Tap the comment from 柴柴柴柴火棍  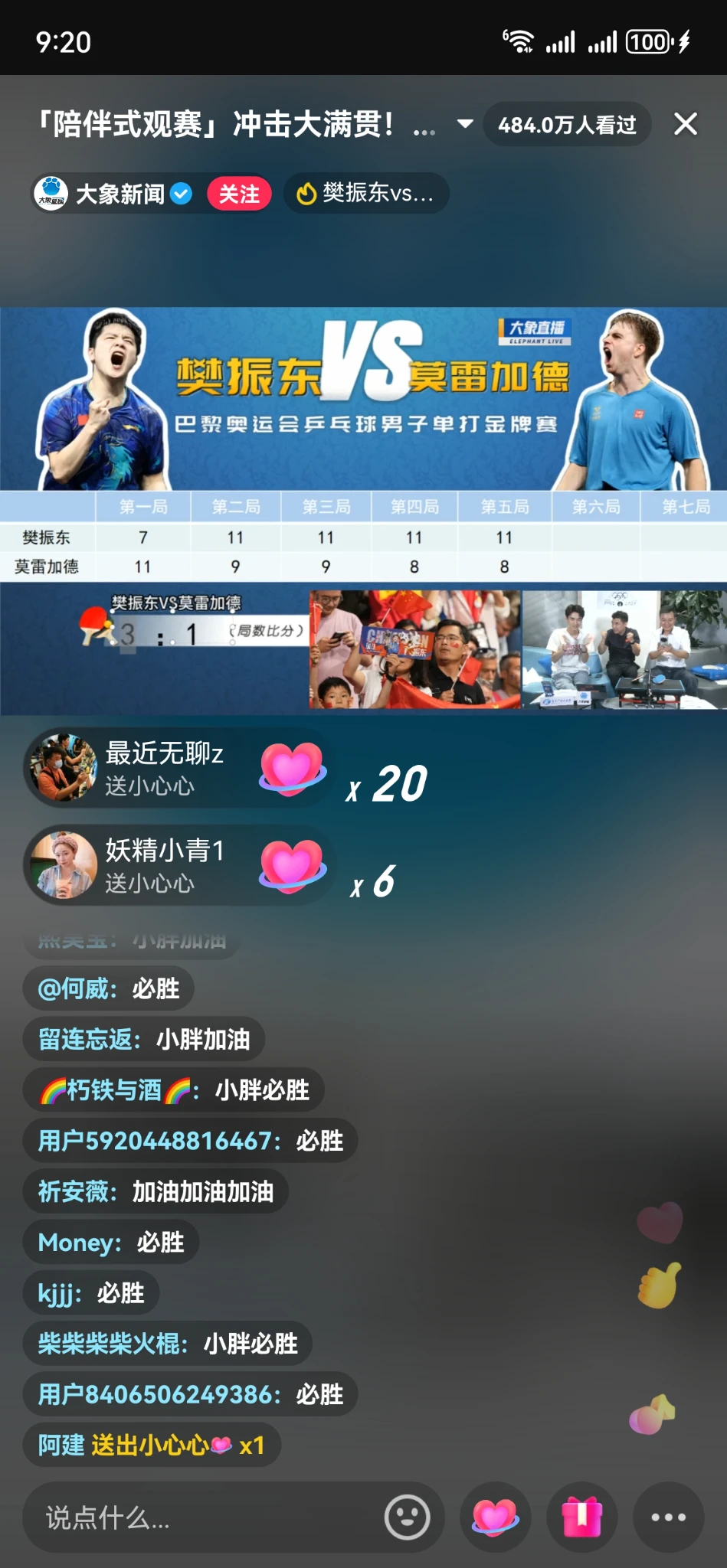168,1343
